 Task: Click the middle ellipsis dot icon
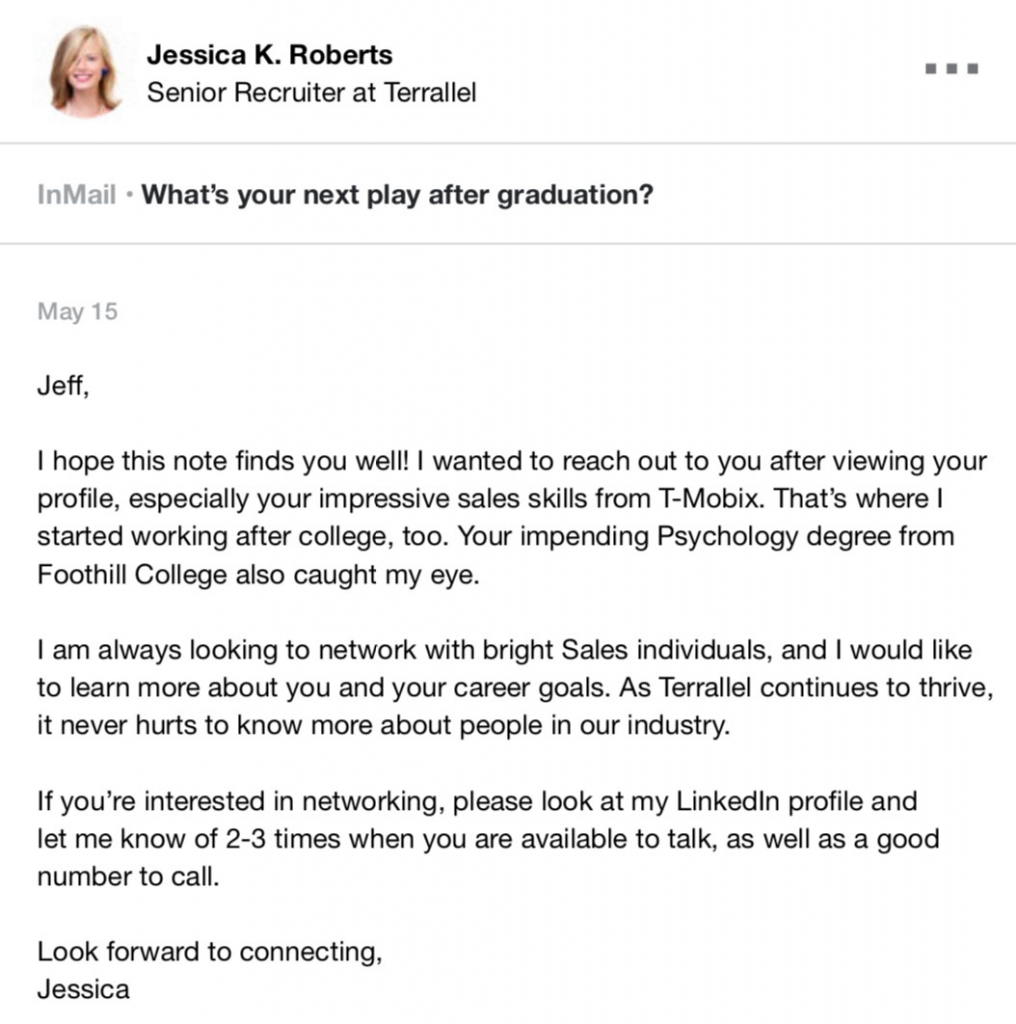(x=951, y=68)
